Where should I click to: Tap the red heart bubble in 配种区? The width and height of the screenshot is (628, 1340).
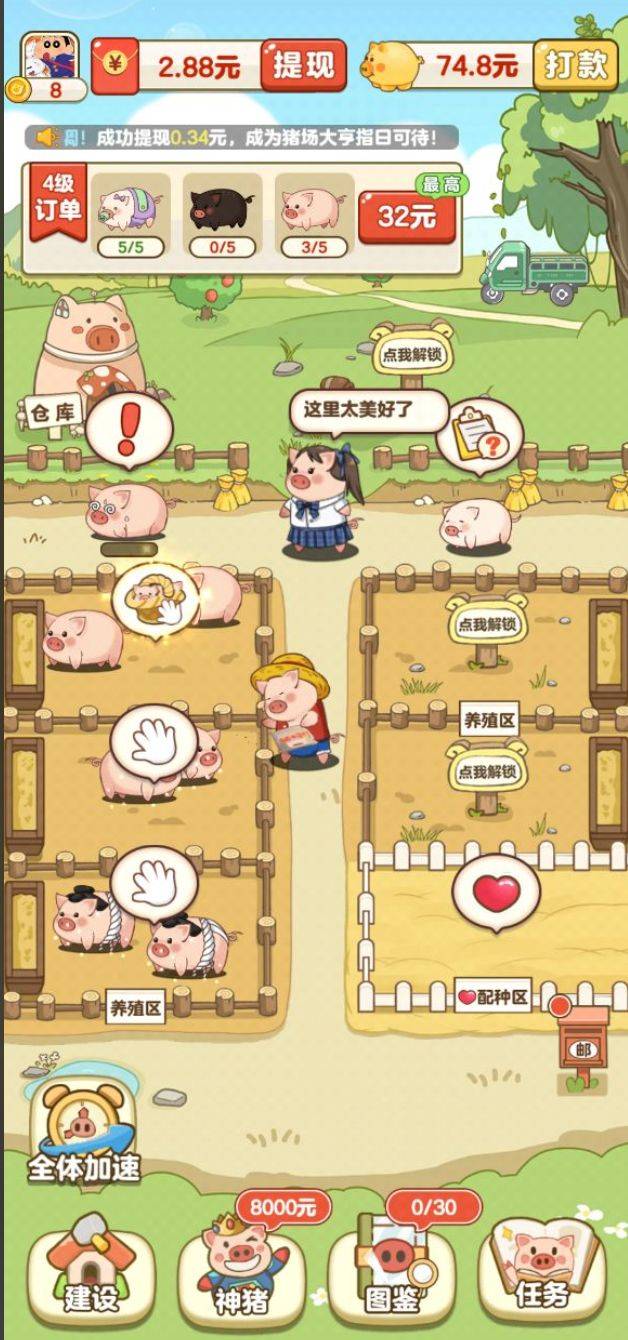495,891
